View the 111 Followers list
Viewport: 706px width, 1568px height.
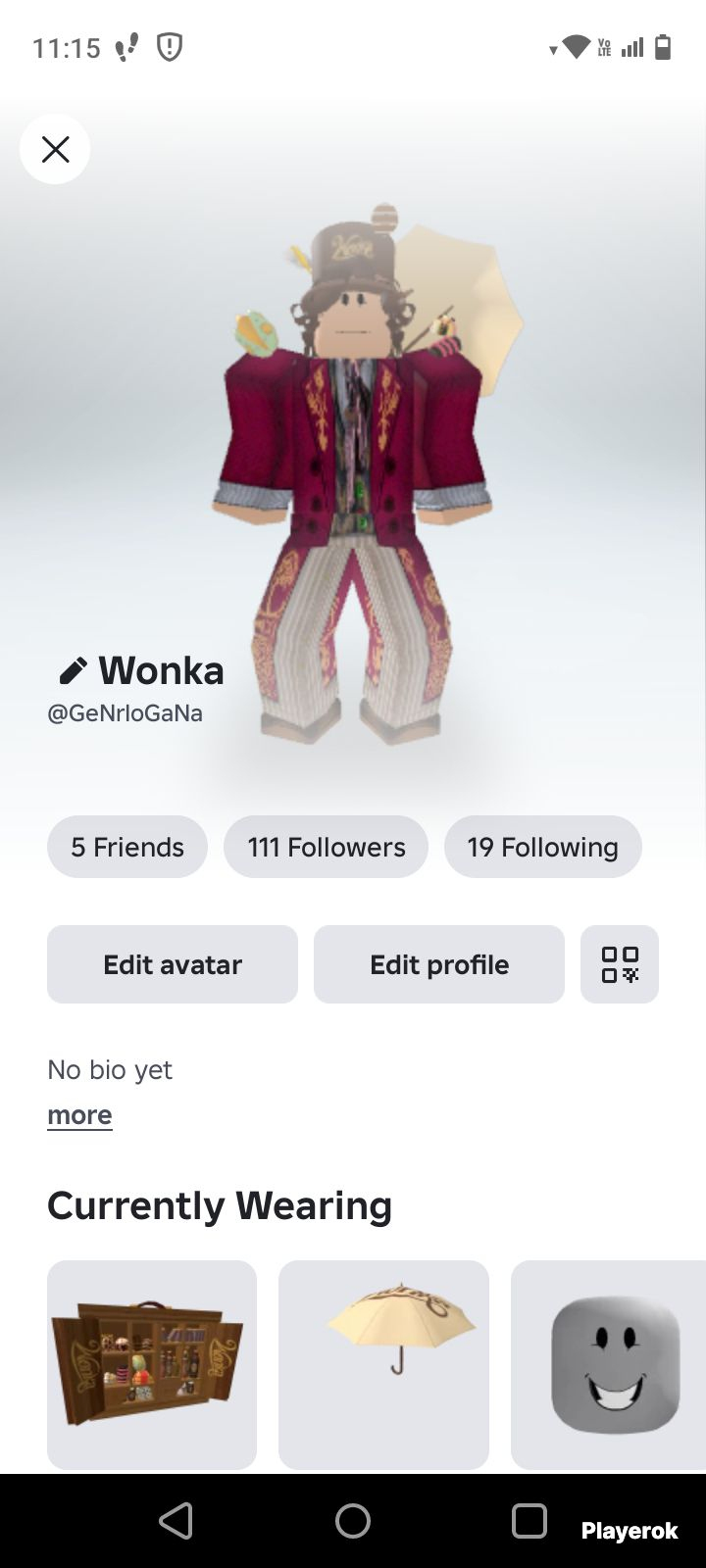[326, 847]
